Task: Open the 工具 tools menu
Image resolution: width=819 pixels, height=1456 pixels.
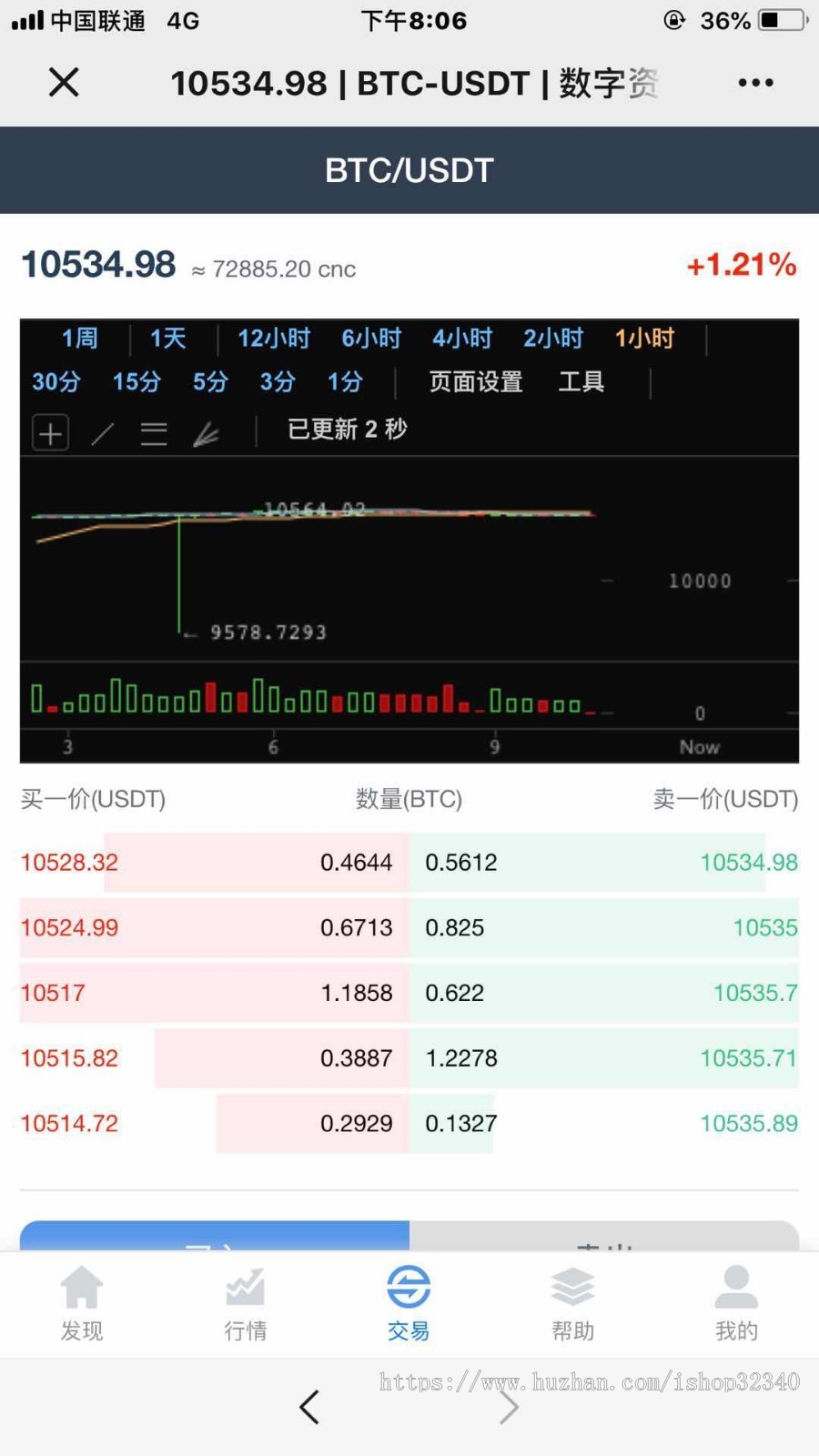Action: 581,382
